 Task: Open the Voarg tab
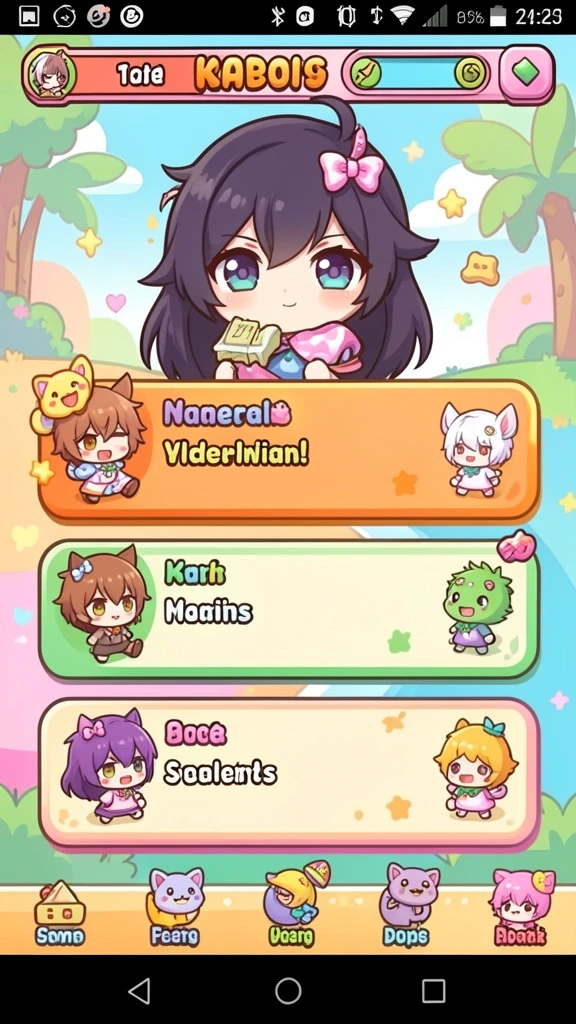tap(292, 906)
